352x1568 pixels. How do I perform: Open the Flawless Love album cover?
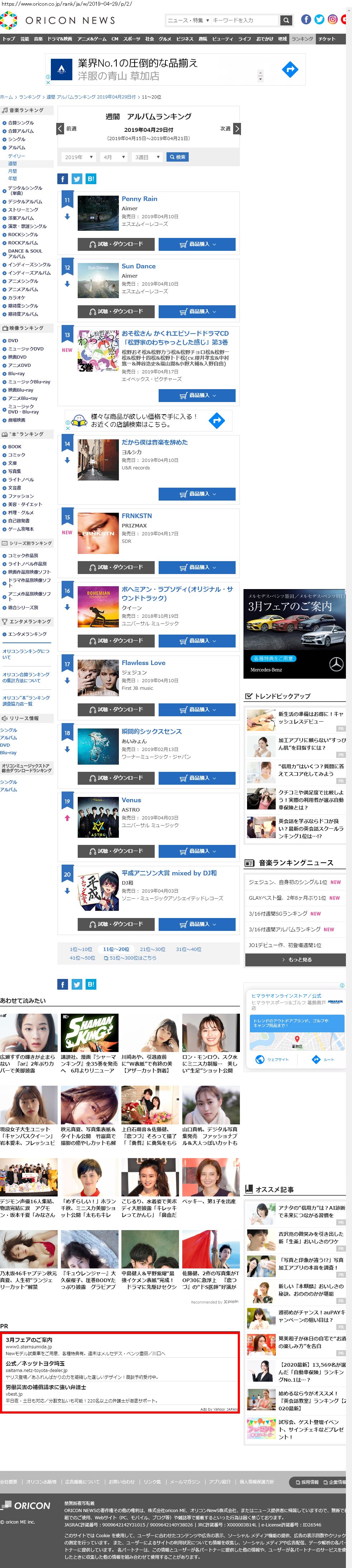click(98, 678)
